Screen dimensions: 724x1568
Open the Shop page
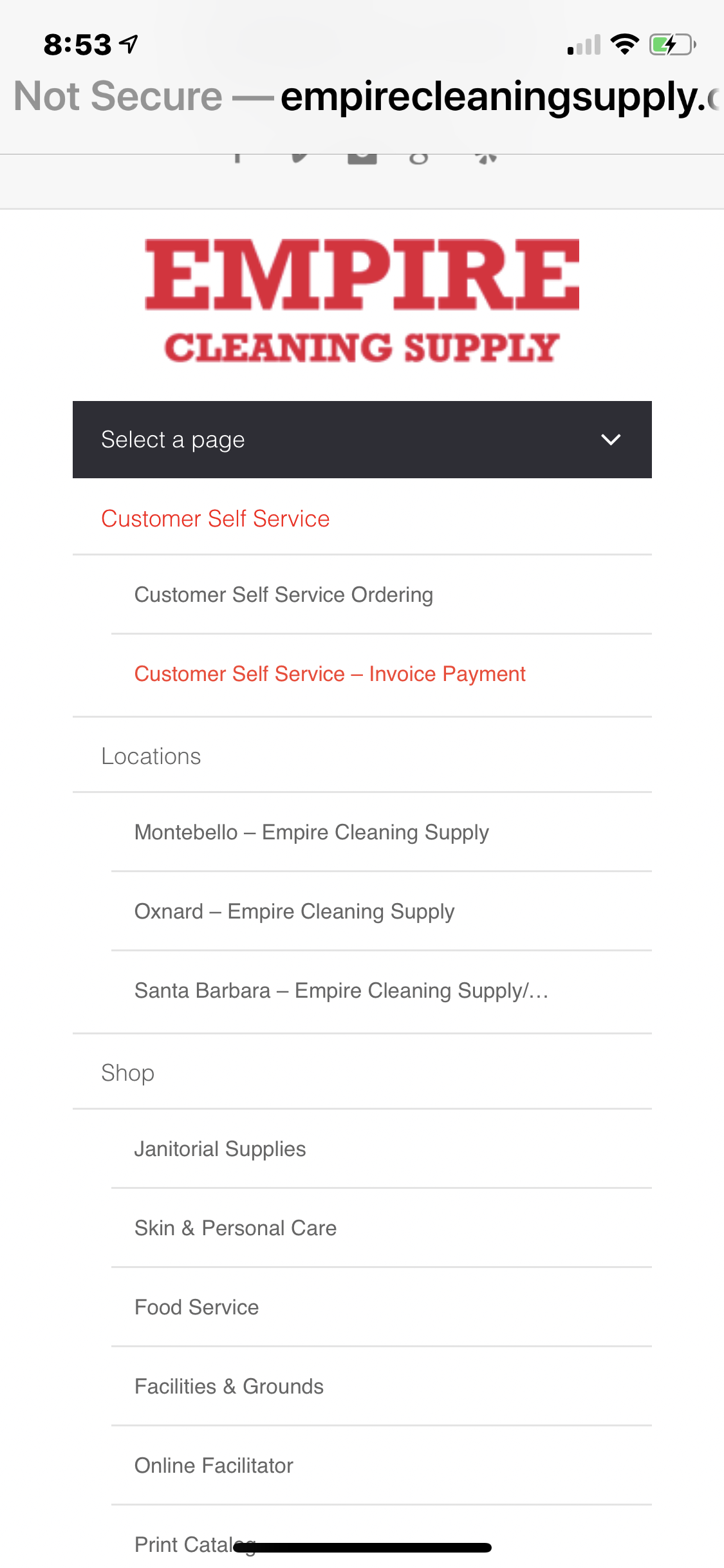tap(127, 1073)
